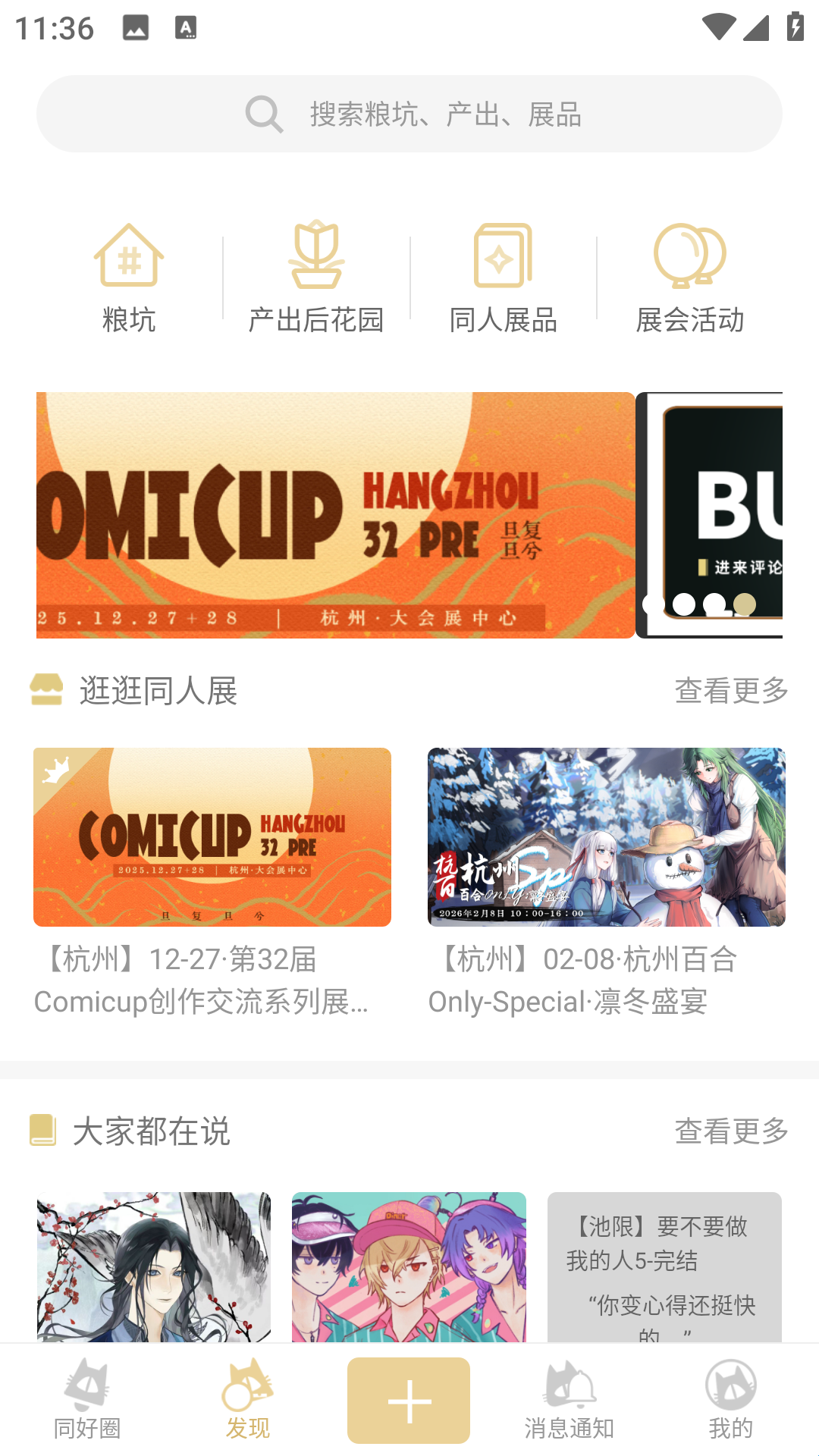Viewport: 819px width, 1456px height.
Task: Open the 展会活动 category
Action: (690, 278)
